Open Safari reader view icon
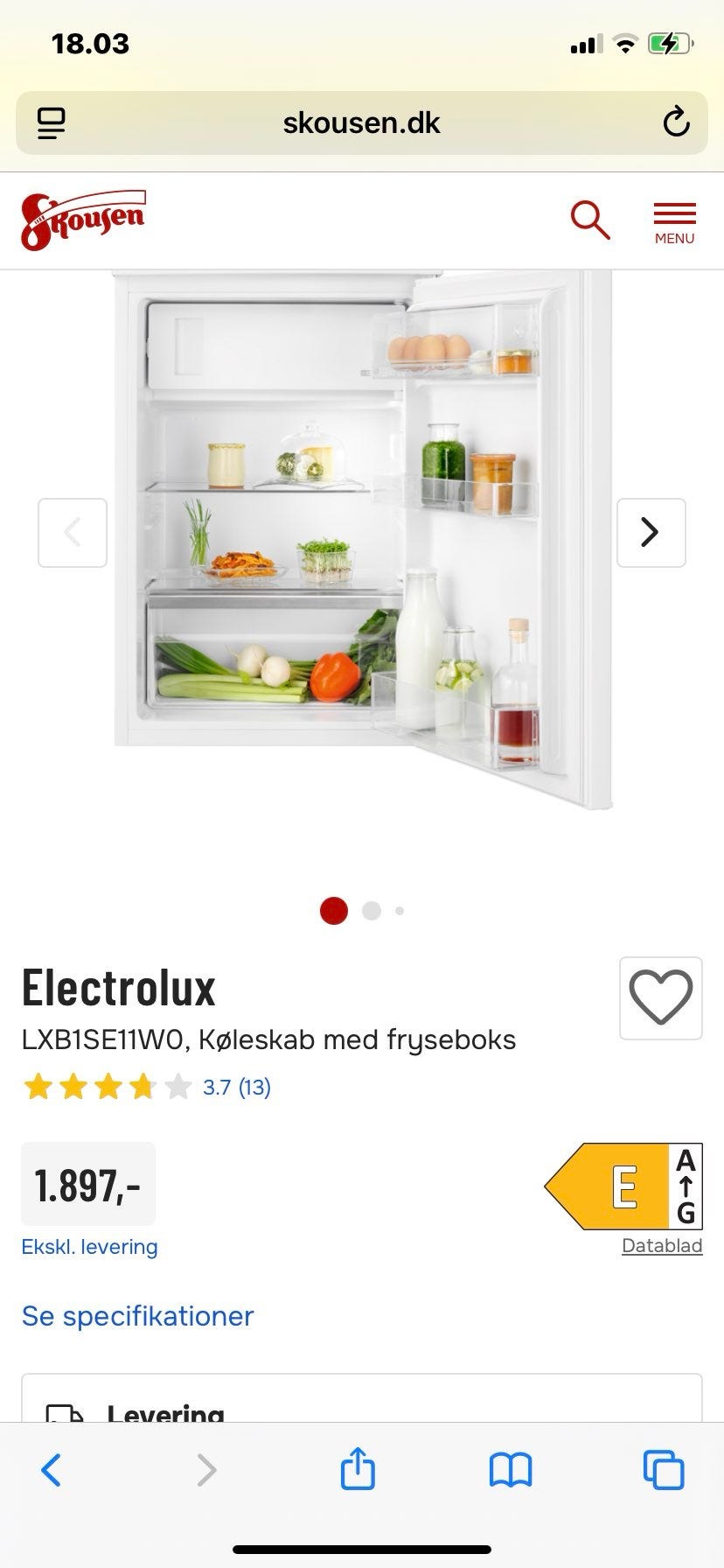Screen dimensions: 724x1568 pos(51,122)
